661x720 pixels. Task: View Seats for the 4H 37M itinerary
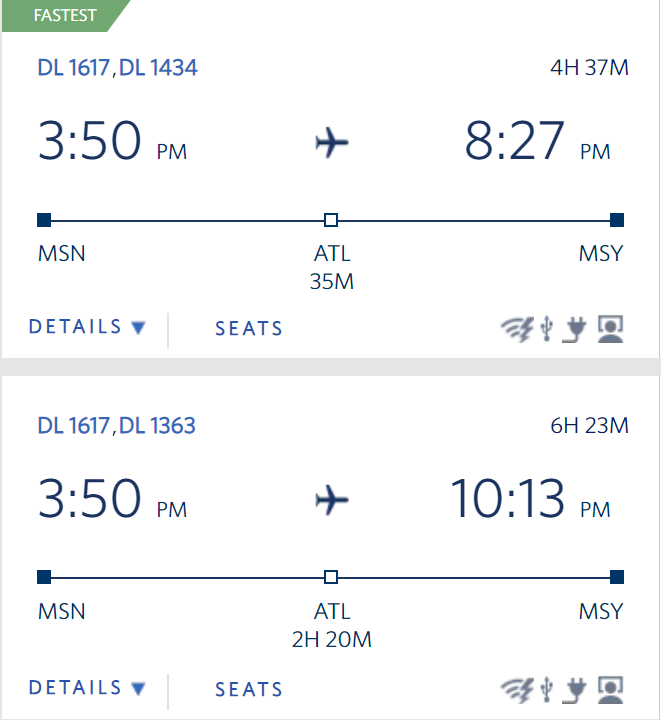coord(249,328)
